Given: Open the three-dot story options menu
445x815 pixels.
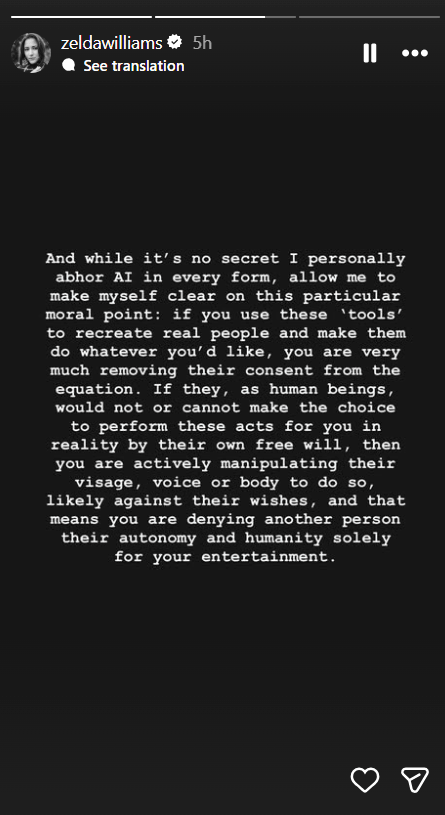Looking at the screenshot, I should click(x=415, y=53).
